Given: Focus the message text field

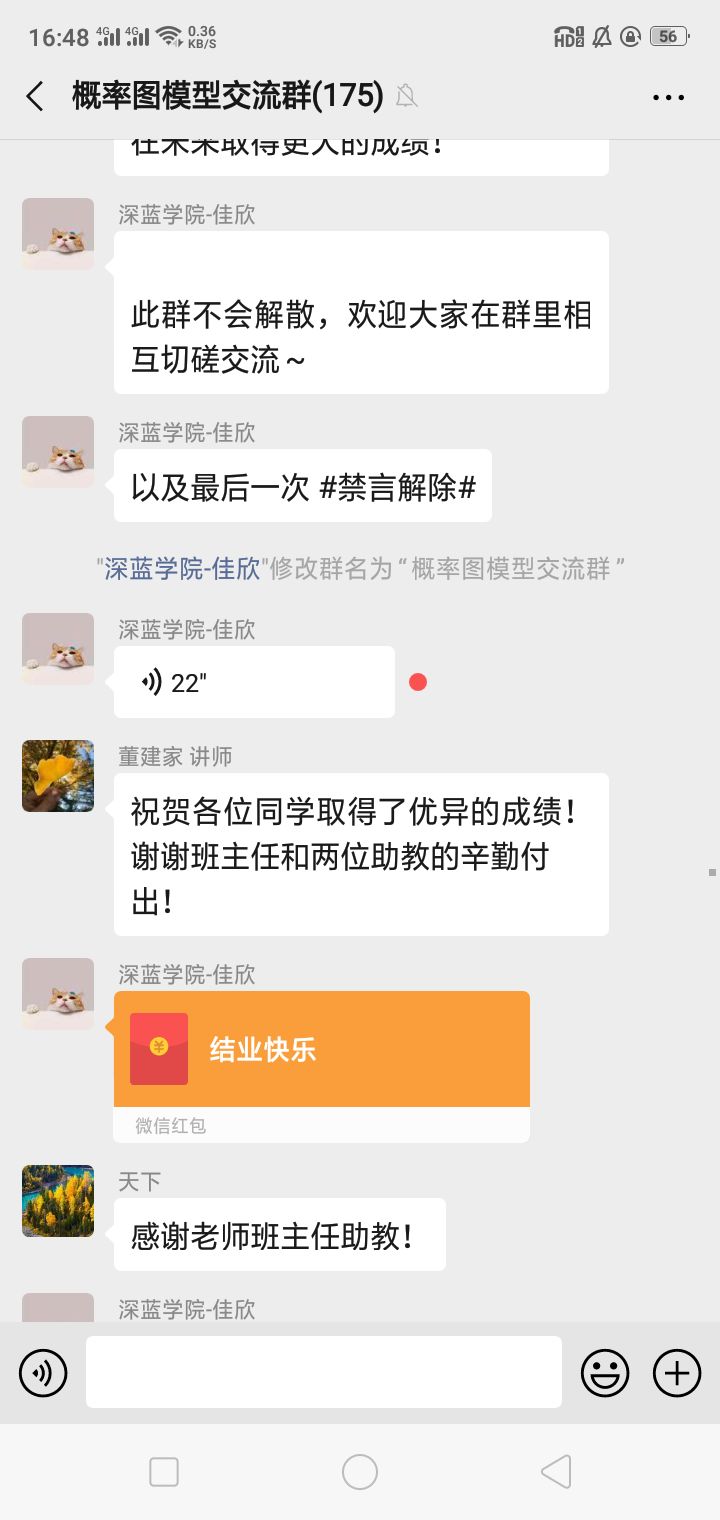Looking at the screenshot, I should [x=323, y=1372].
